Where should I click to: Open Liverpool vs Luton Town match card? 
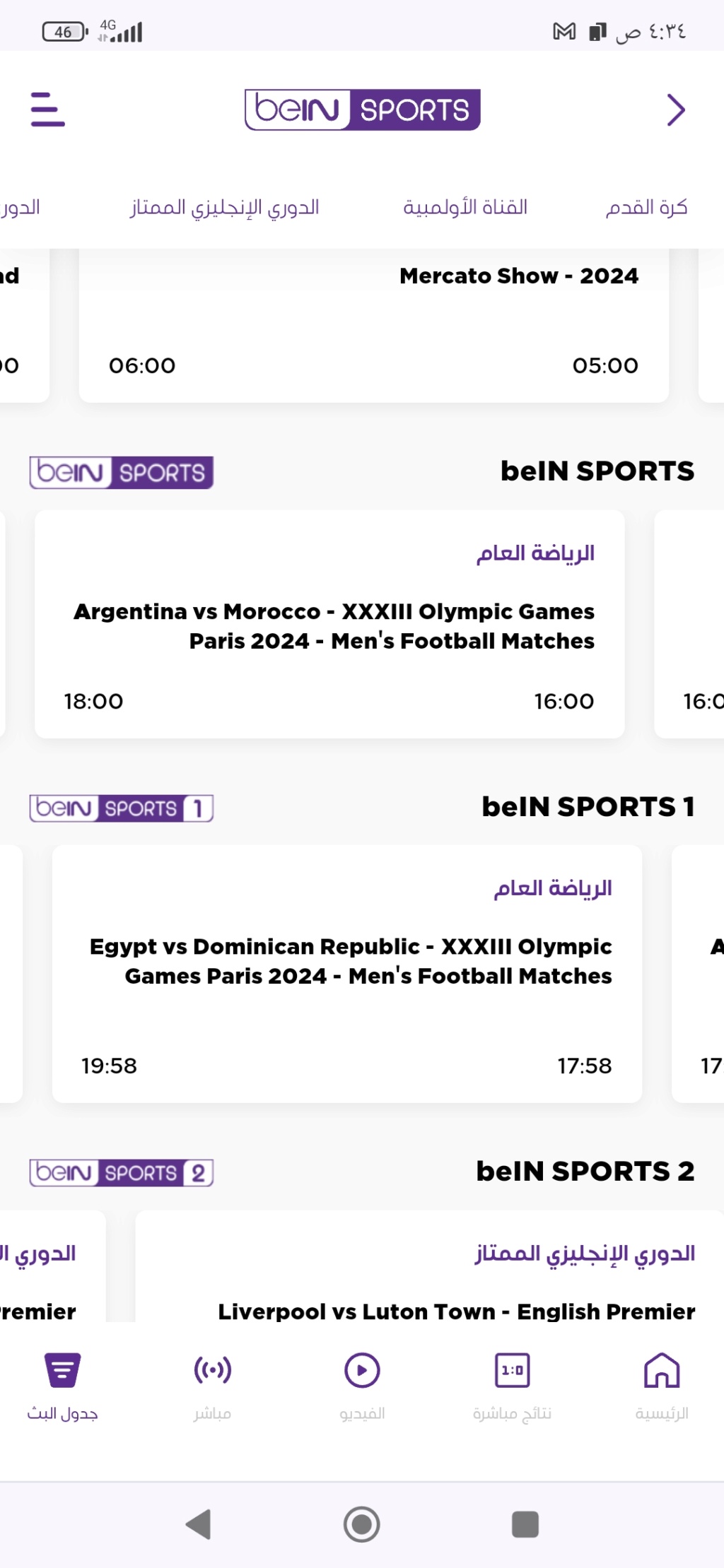[x=429, y=1266]
